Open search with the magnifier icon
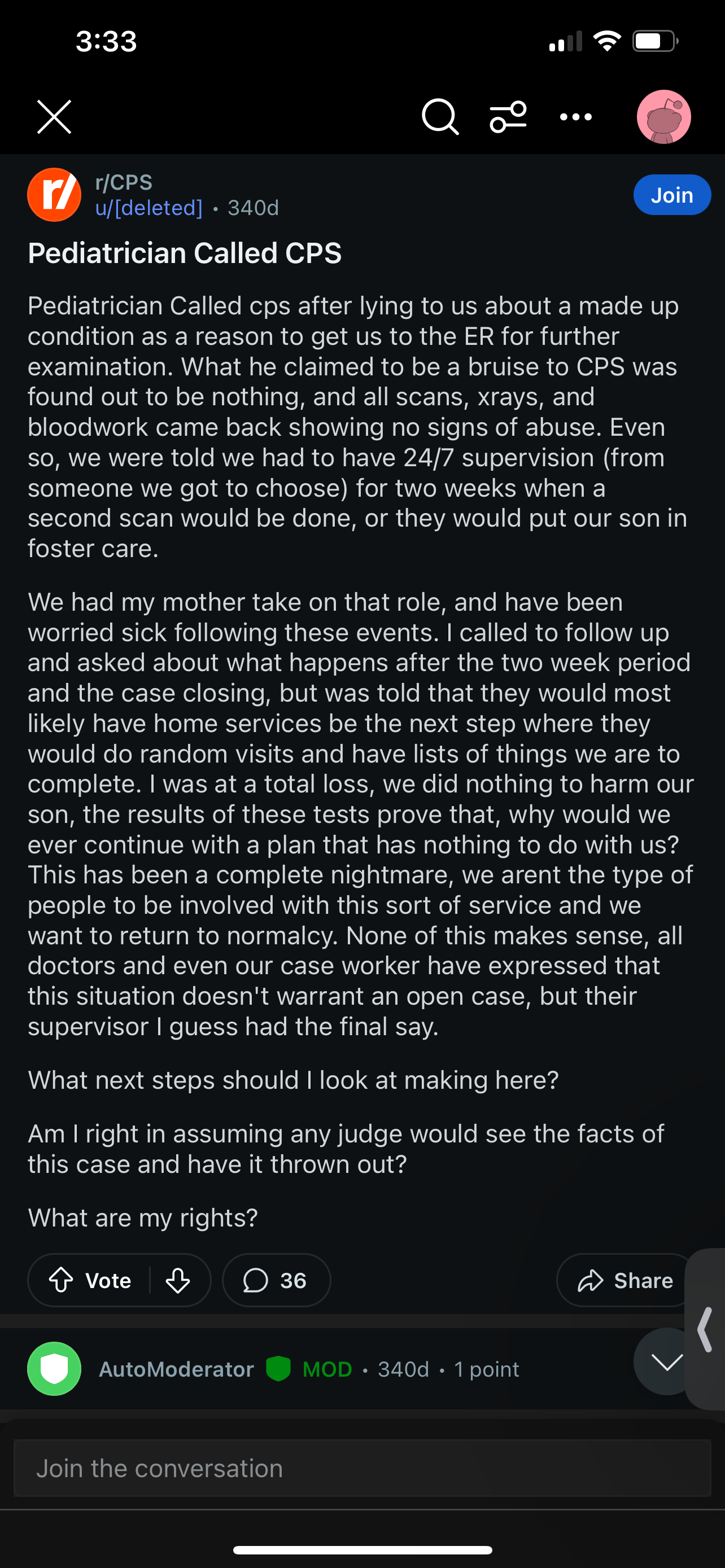Screen dimensions: 725x1568 click(440, 117)
